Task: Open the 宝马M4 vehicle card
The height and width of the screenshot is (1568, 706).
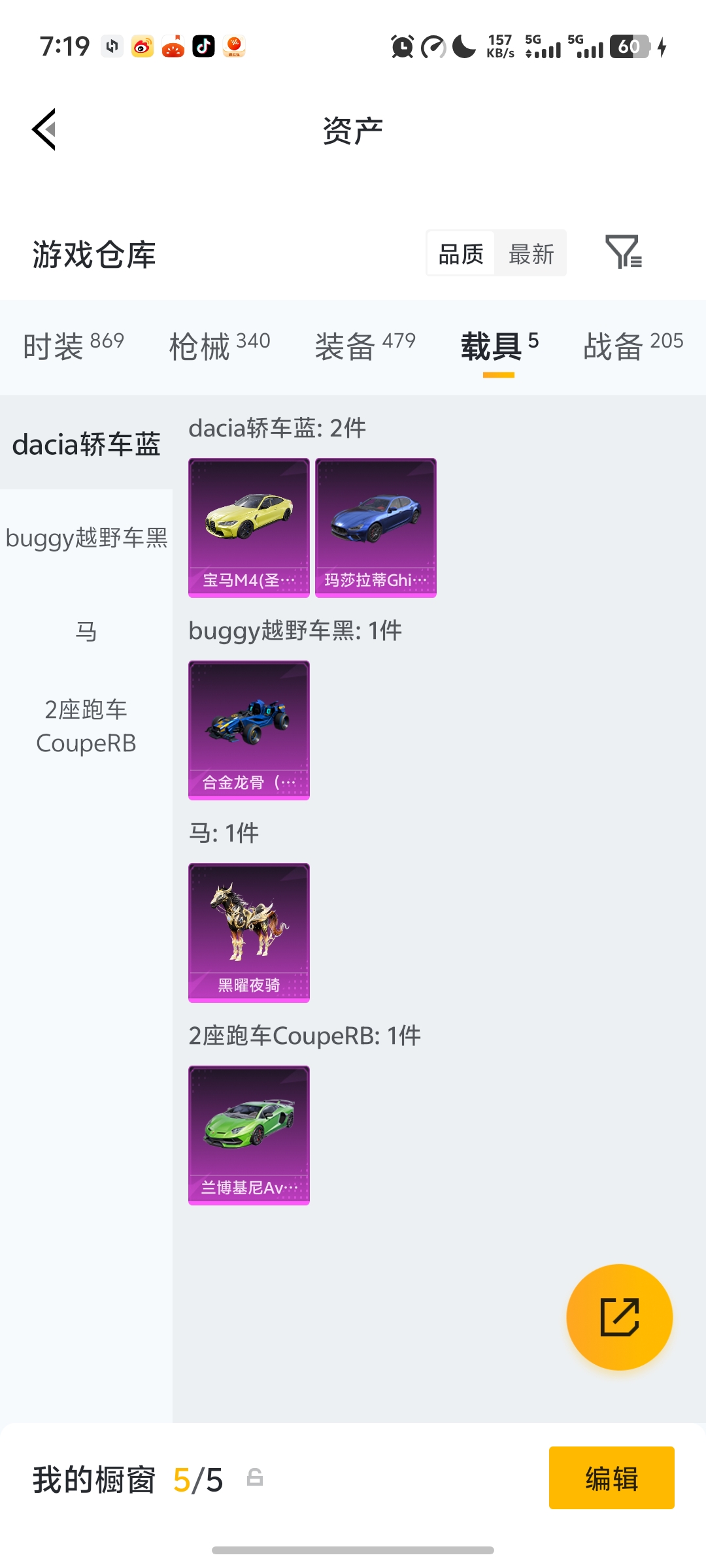Action: click(249, 527)
